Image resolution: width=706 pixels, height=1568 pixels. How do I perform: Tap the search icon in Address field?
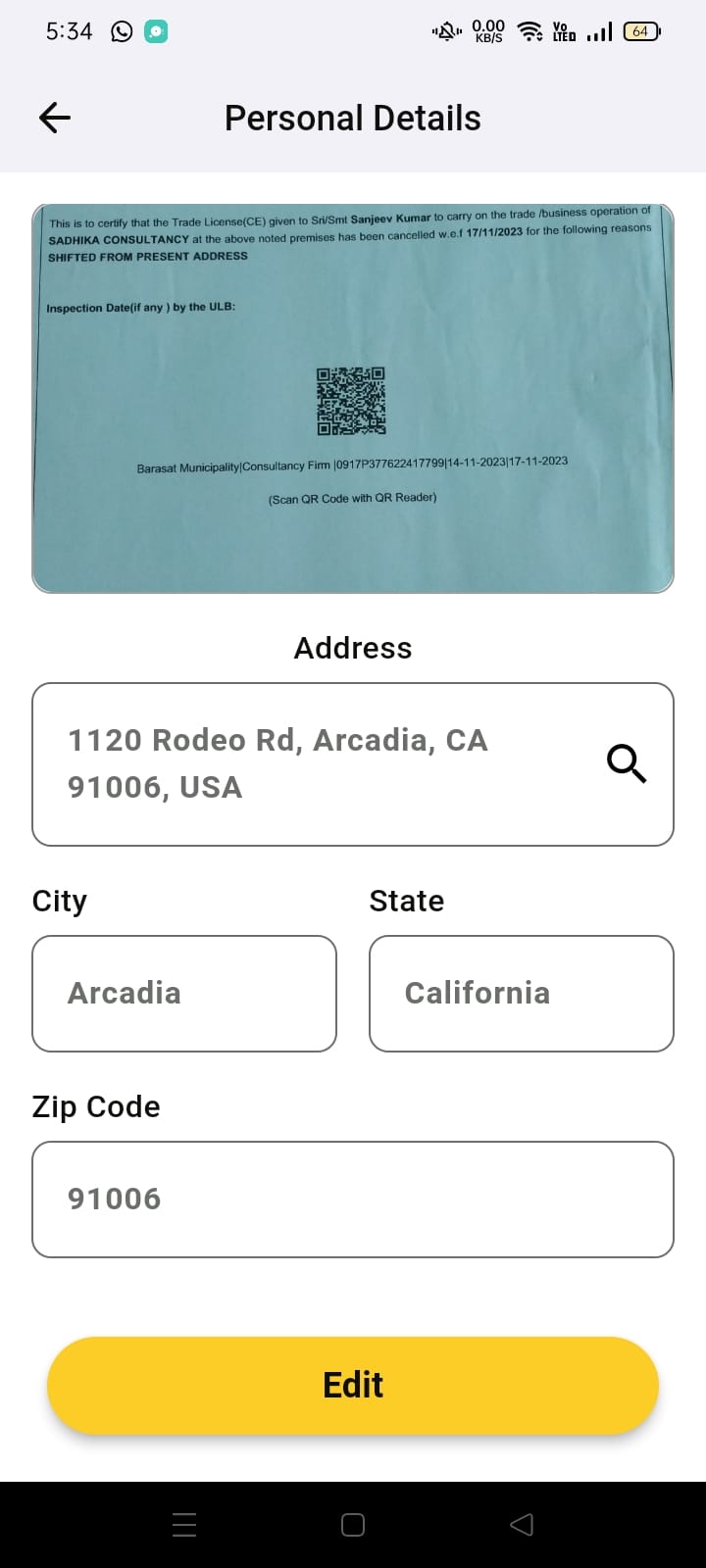coord(627,763)
